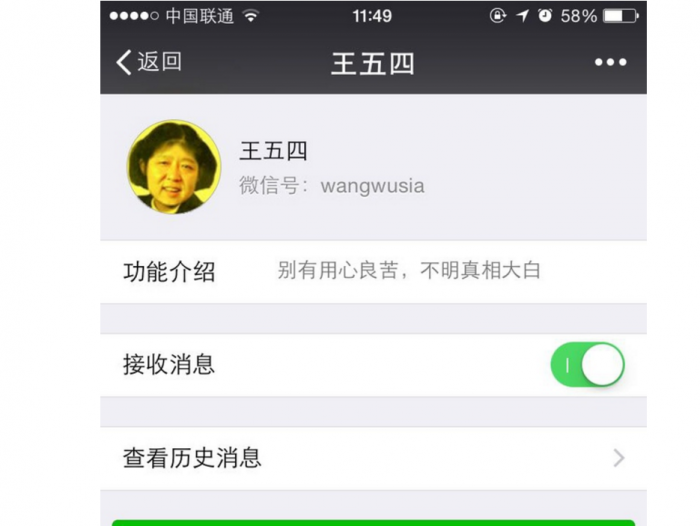Open the three-dot overflow menu

point(610,62)
